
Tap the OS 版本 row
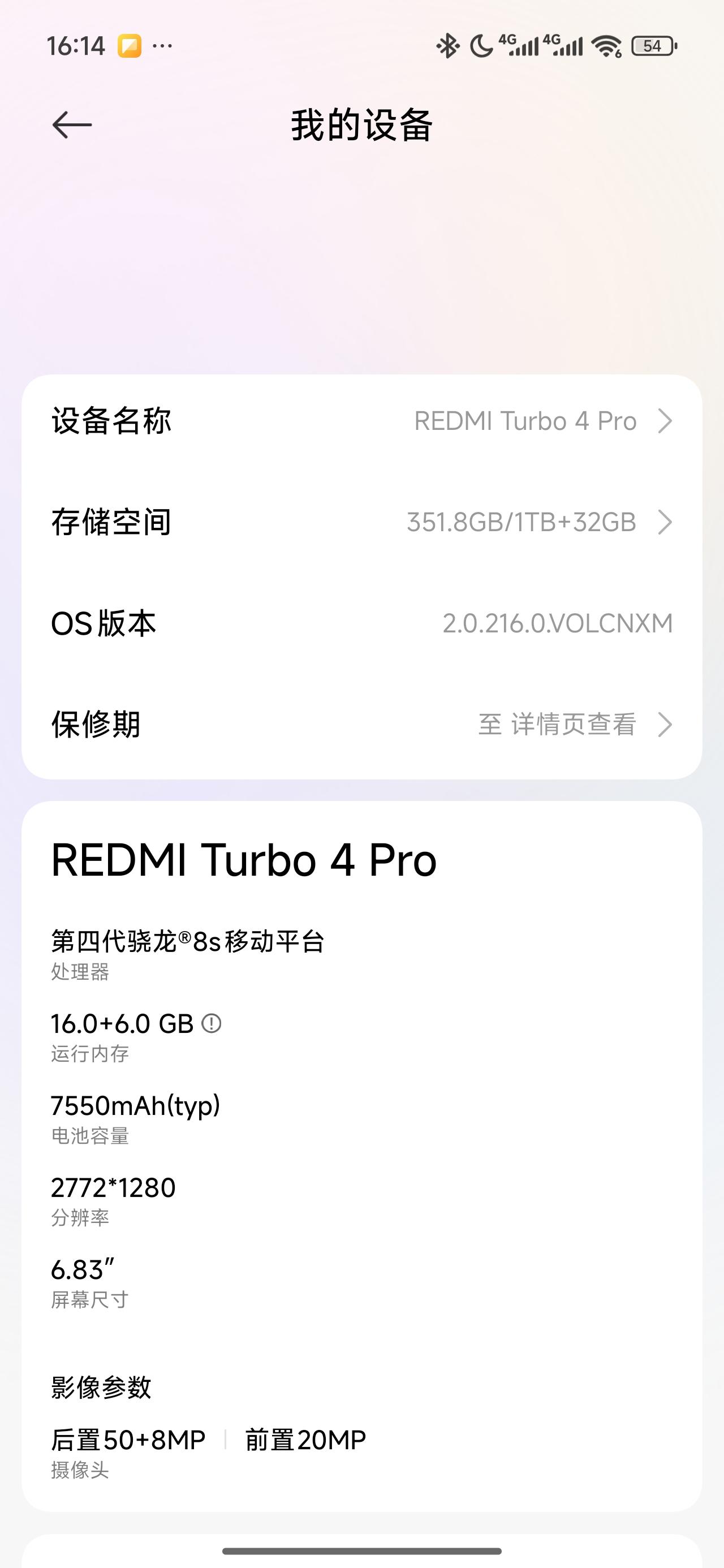coord(361,623)
